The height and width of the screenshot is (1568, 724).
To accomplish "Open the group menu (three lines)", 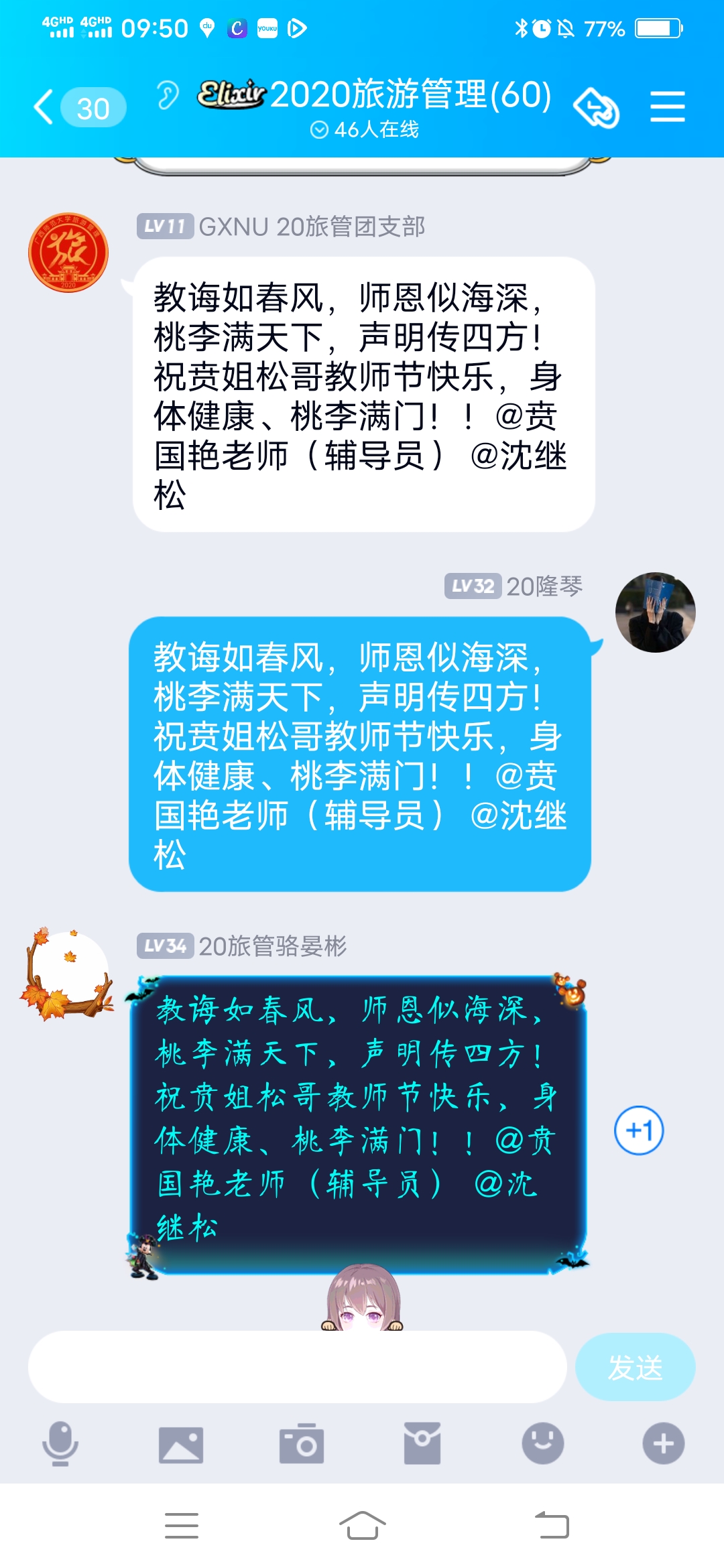I will coord(667,107).
